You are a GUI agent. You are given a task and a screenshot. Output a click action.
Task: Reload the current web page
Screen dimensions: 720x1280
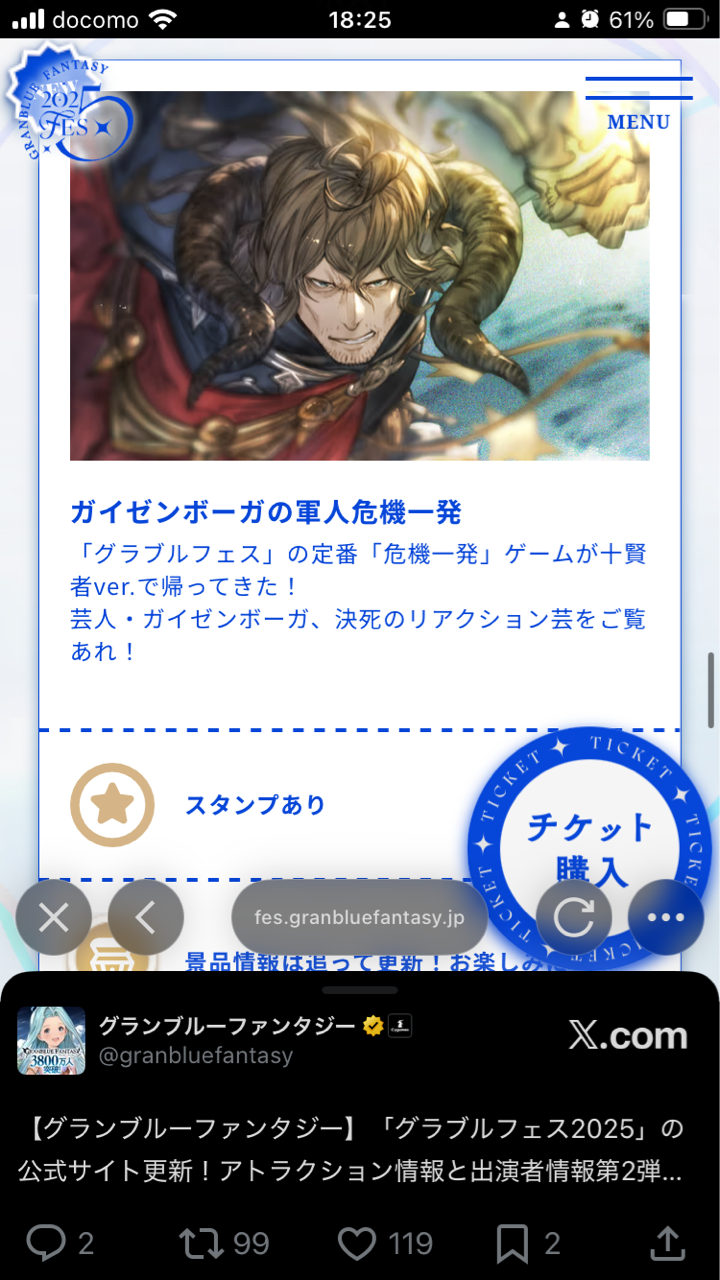[574, 917]
